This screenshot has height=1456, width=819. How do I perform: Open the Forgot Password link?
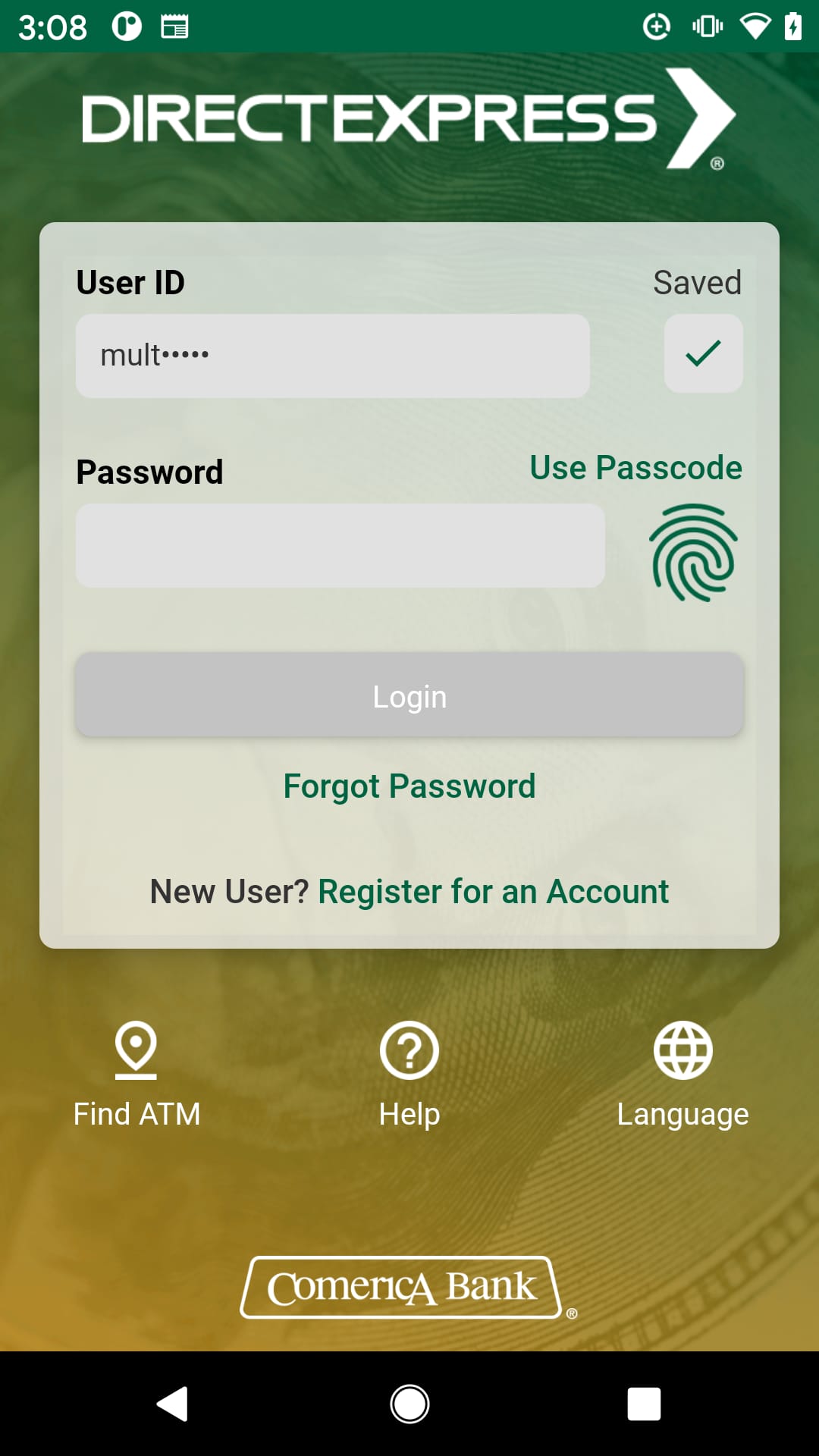[409, 786]
